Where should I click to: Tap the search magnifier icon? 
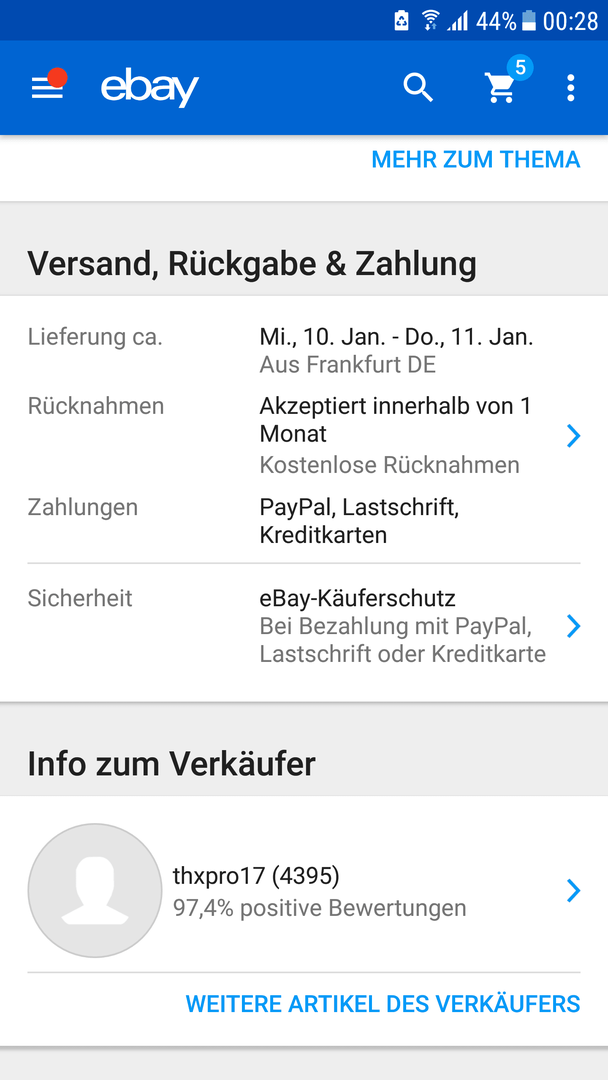(418, 88)
